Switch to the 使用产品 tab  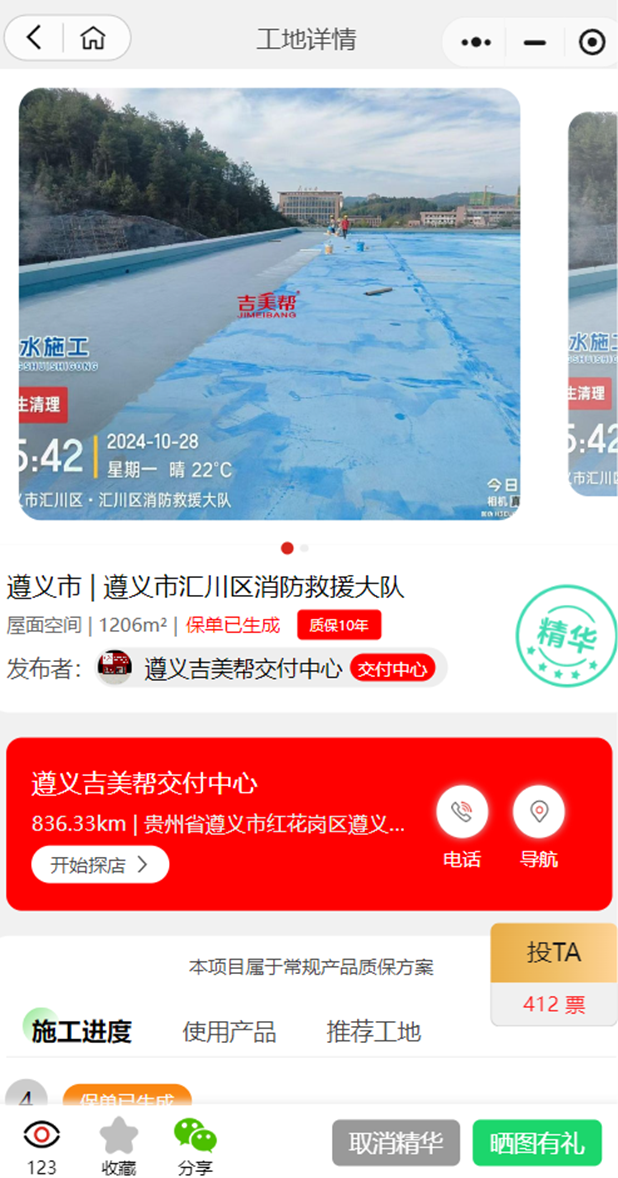229,1032
